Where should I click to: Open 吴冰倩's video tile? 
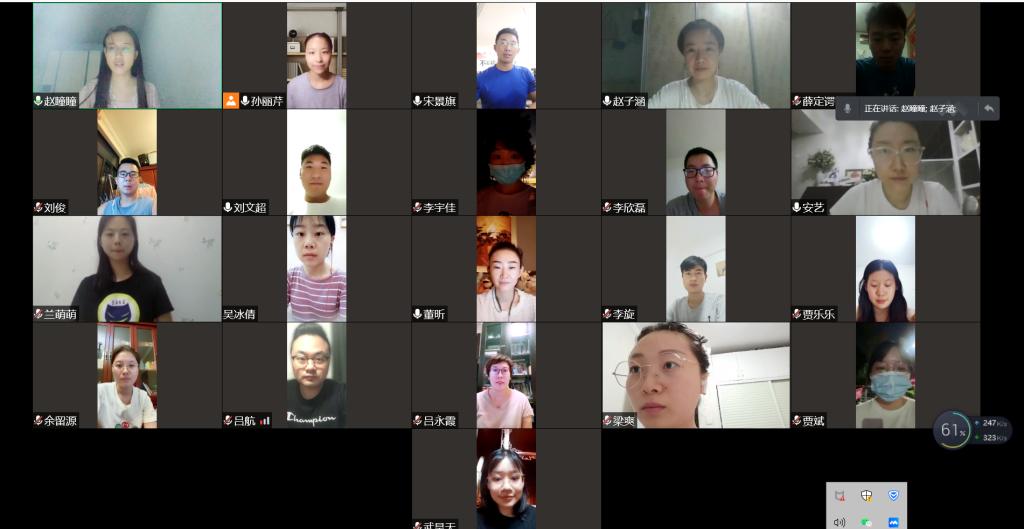coord(316,268)
